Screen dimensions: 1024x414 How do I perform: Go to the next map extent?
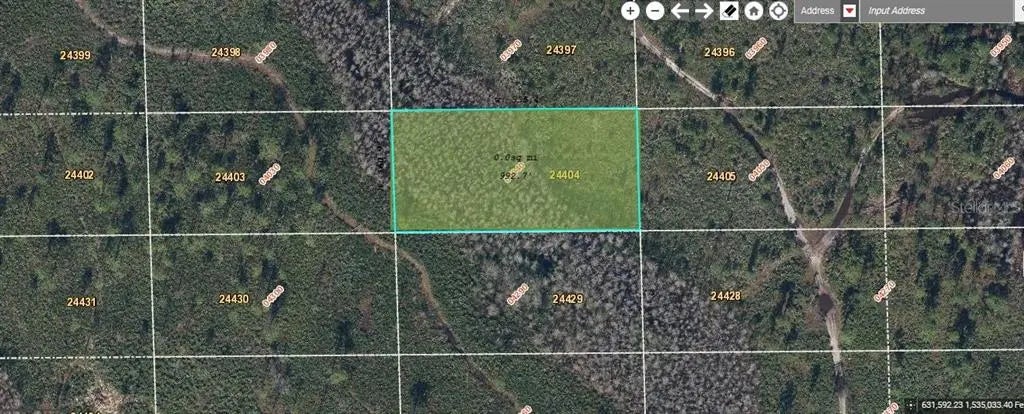click(704, 11)
